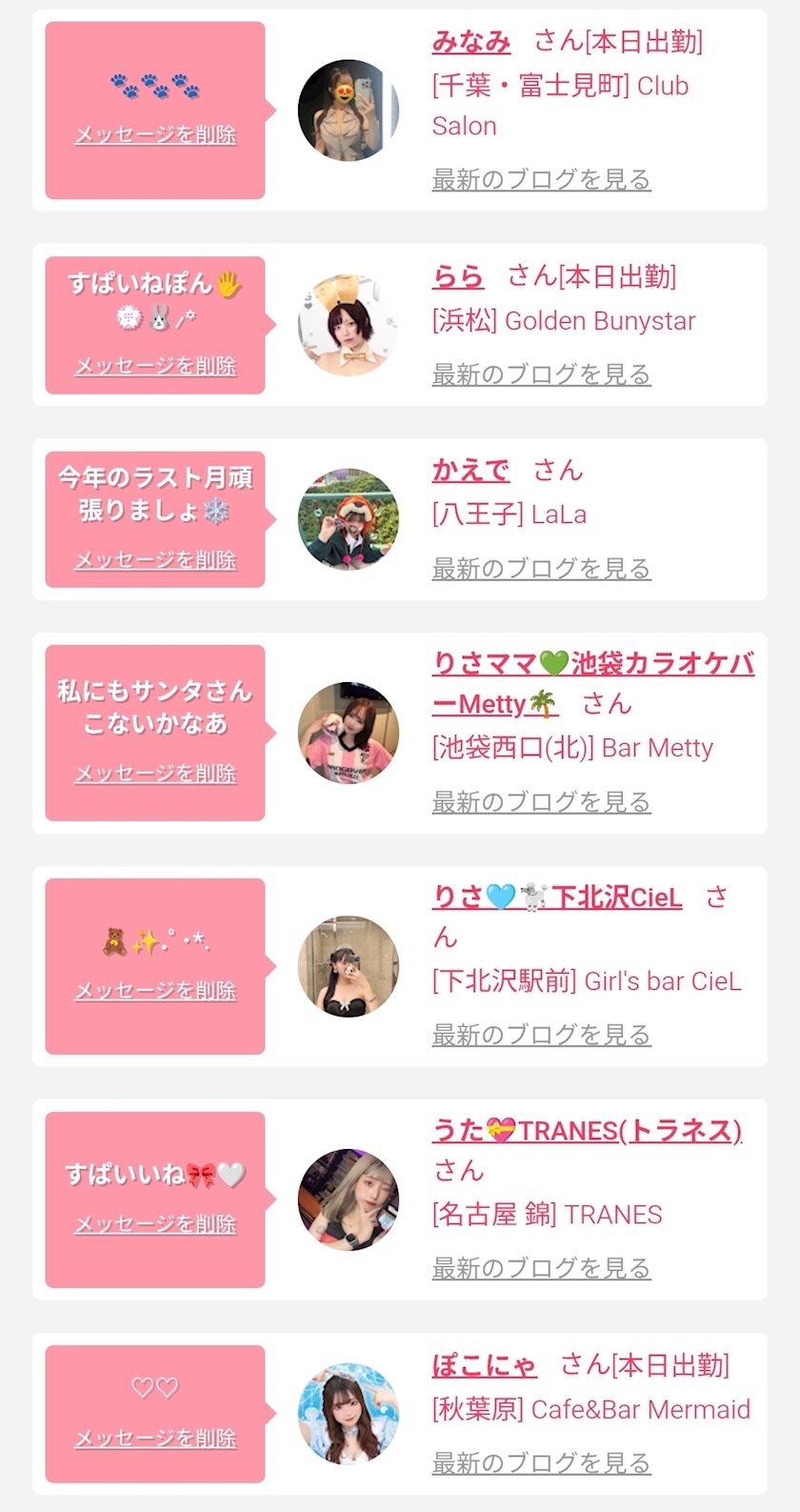The image size is (800, 1512).
Task: Delete the teddy bear message to りさ CieL
Action: (155, 991)
